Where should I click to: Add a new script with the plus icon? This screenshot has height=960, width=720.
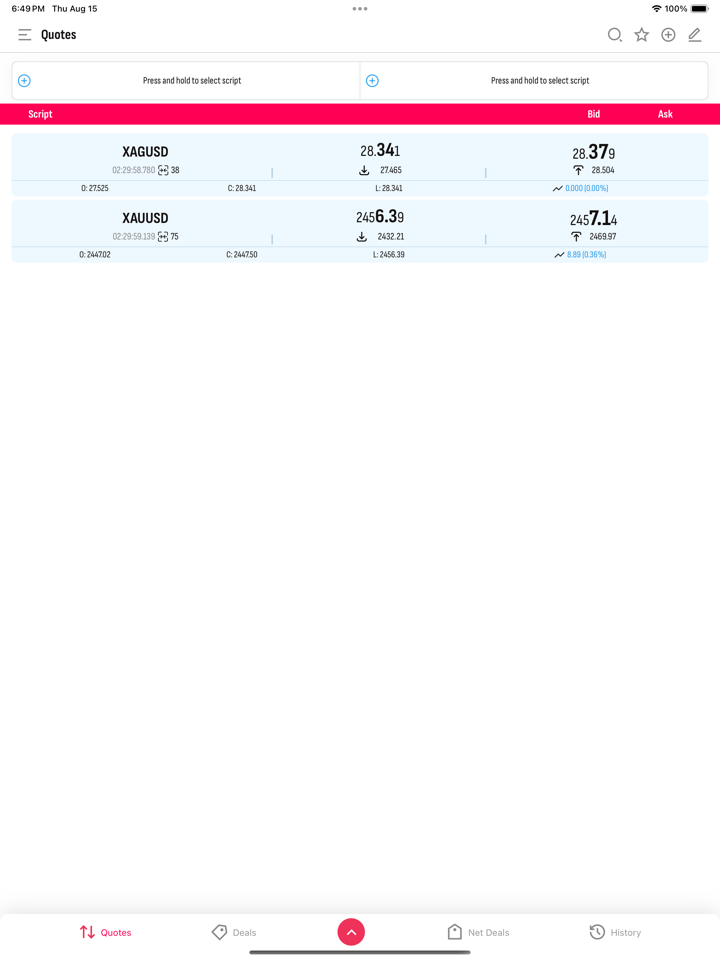[668, 35]
